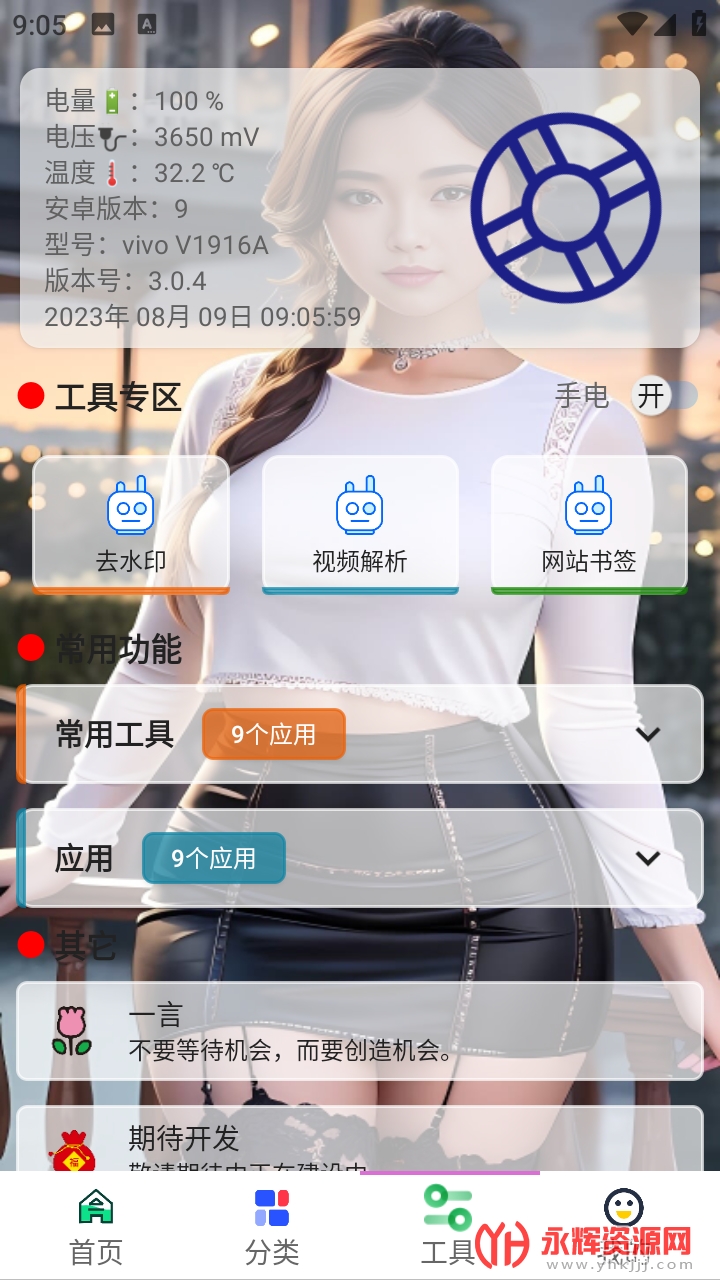Tap the 一言 quote row
This screenshot has height=1280, width=720.
tap(360, 1031)
